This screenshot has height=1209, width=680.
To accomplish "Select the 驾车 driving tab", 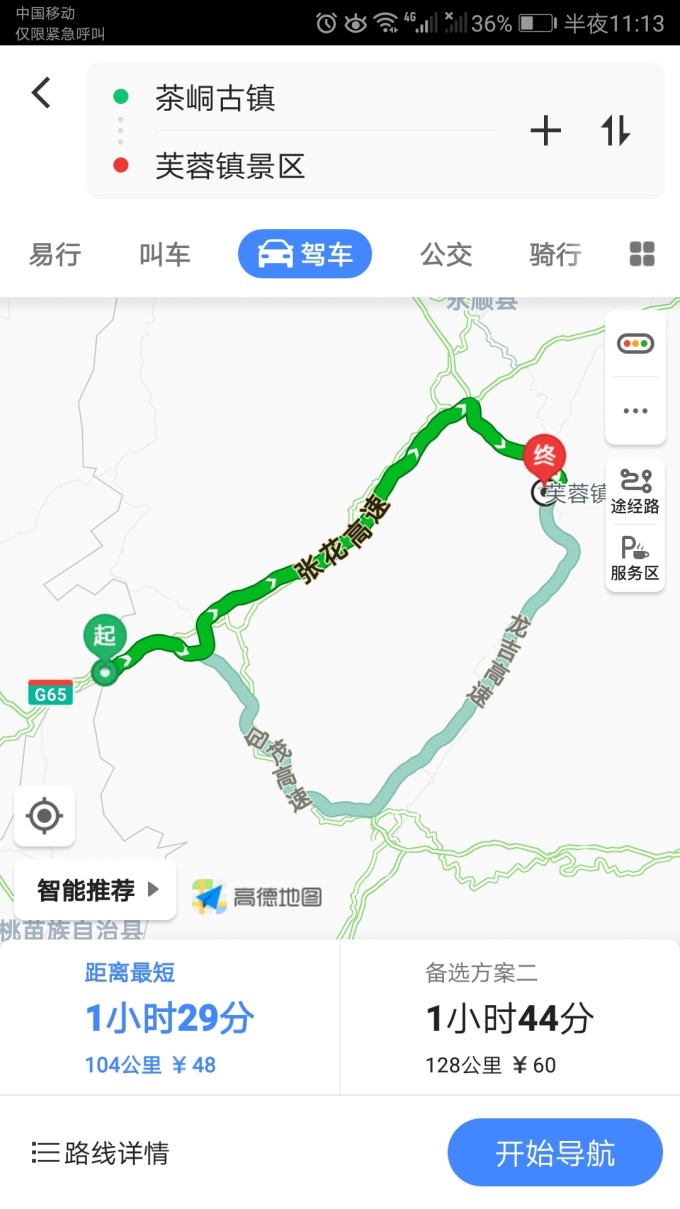I will (x=305, y=254).
